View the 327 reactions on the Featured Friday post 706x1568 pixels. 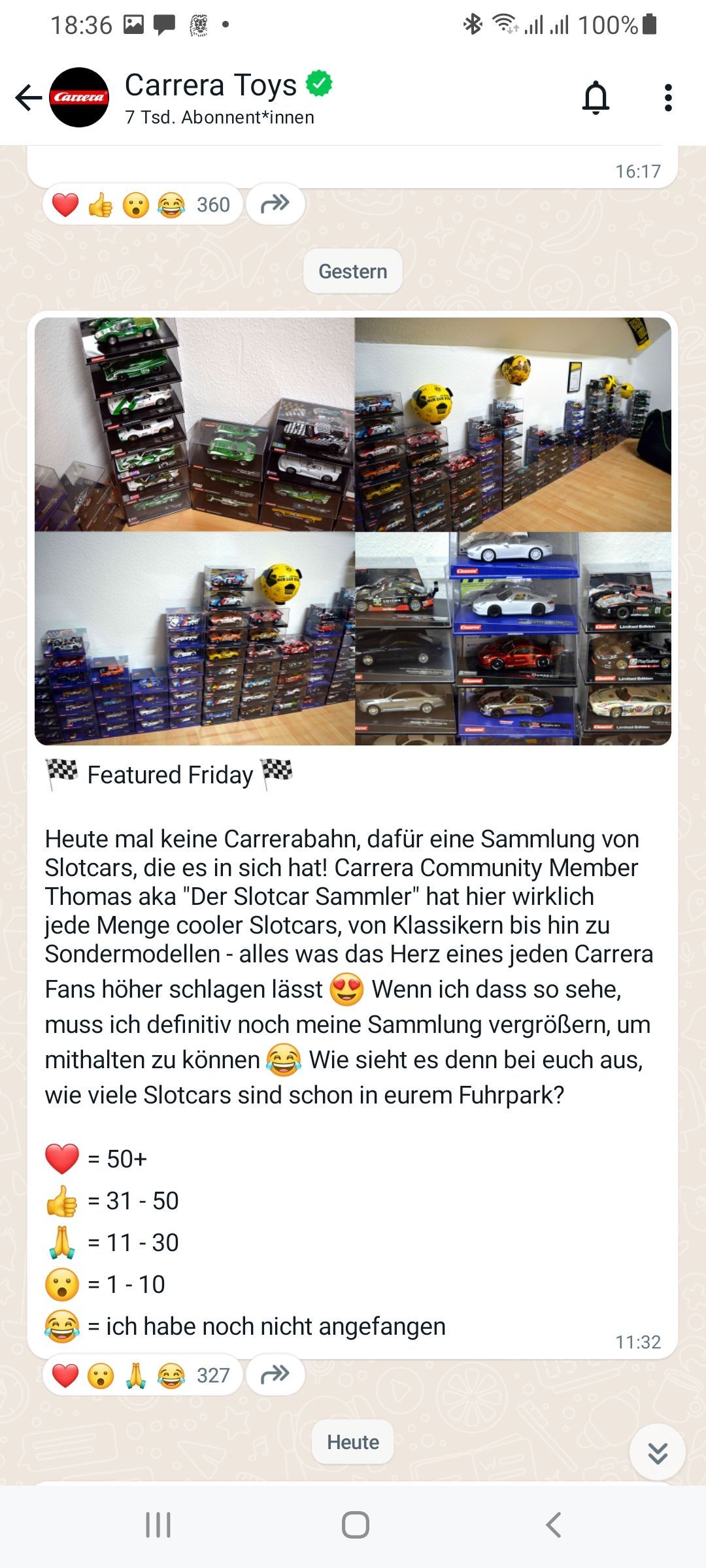click(x=142, y=1375)
